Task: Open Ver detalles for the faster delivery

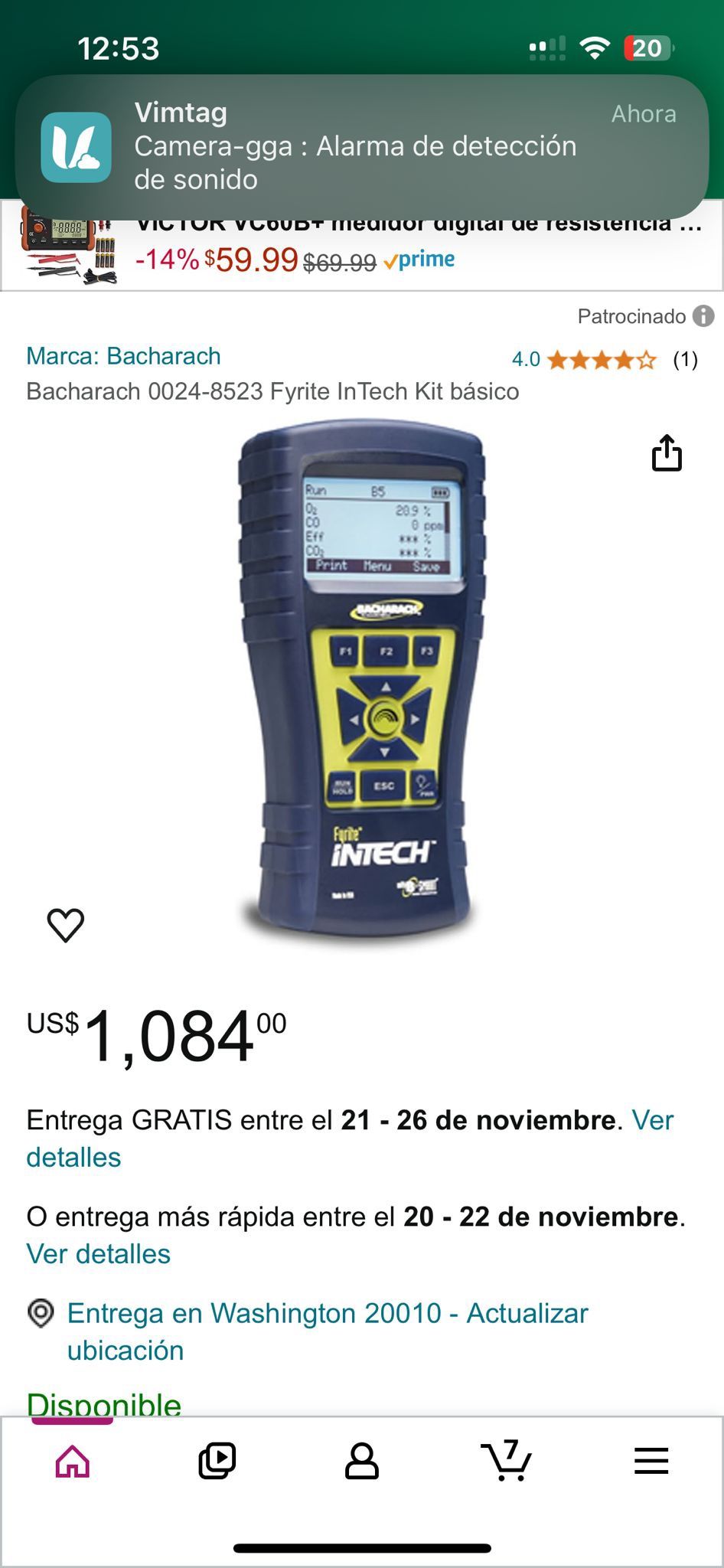Action: pos(98,1253)
